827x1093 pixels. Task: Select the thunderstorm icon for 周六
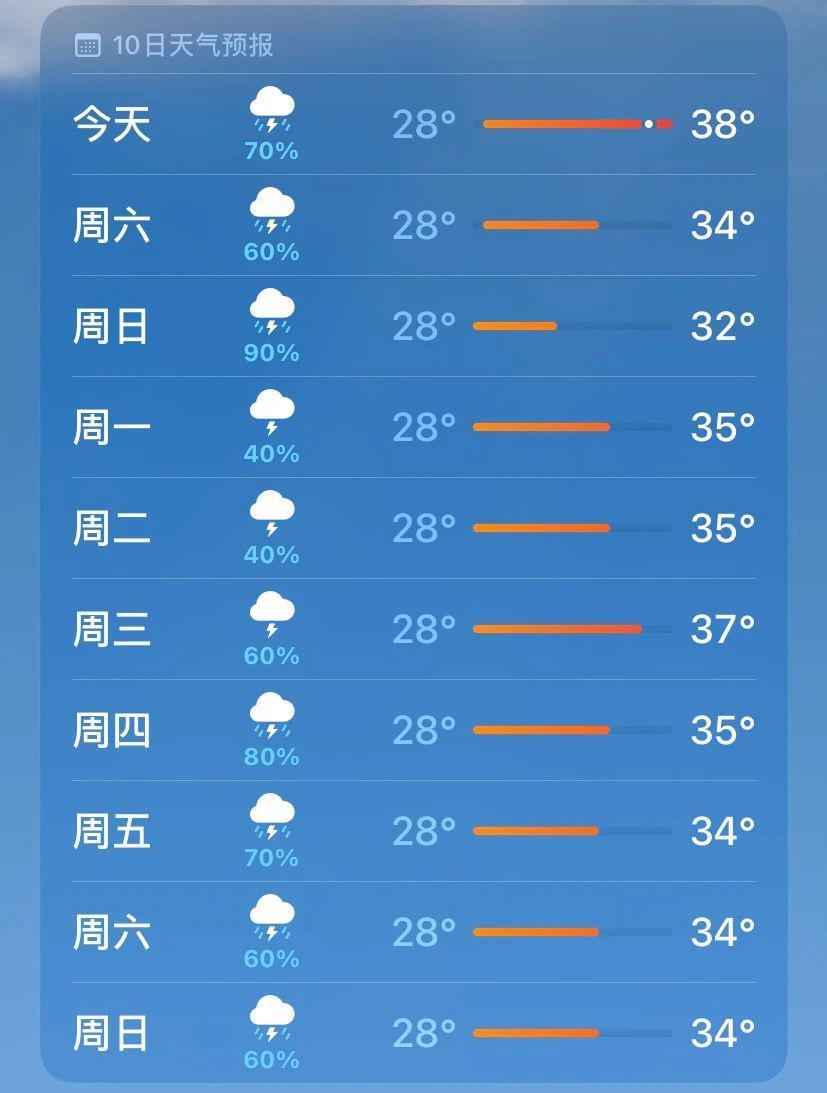[x=270, y=215]
